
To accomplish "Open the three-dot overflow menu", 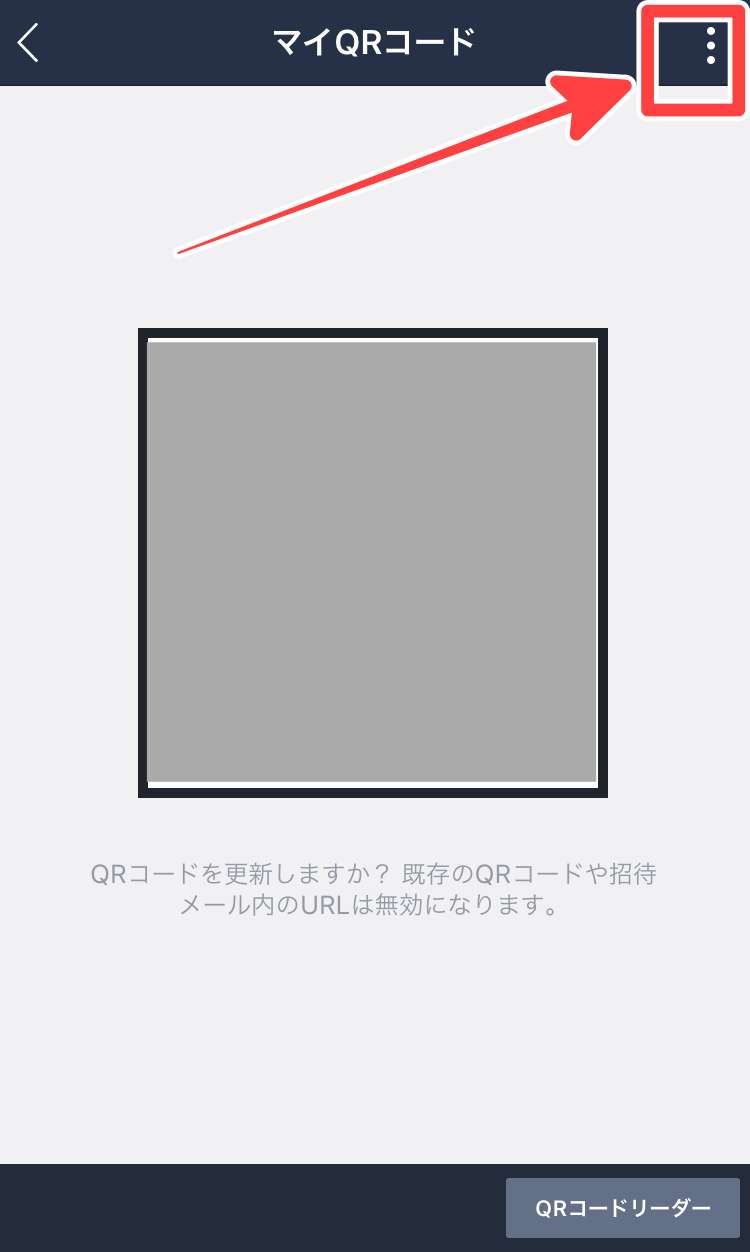I will coord(710,46).
